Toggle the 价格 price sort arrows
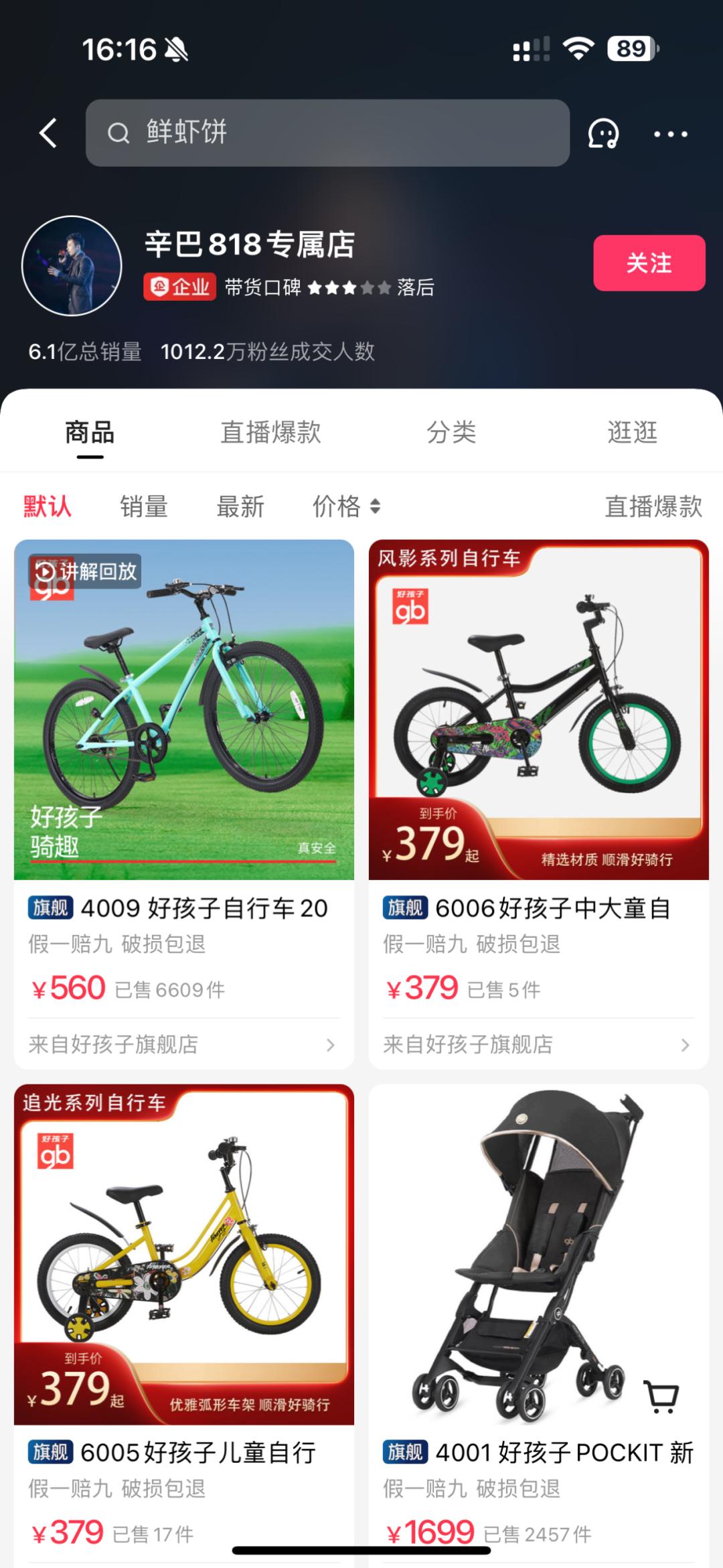Viewport: 723px width, 1568px height. click(x=347, y=507)
